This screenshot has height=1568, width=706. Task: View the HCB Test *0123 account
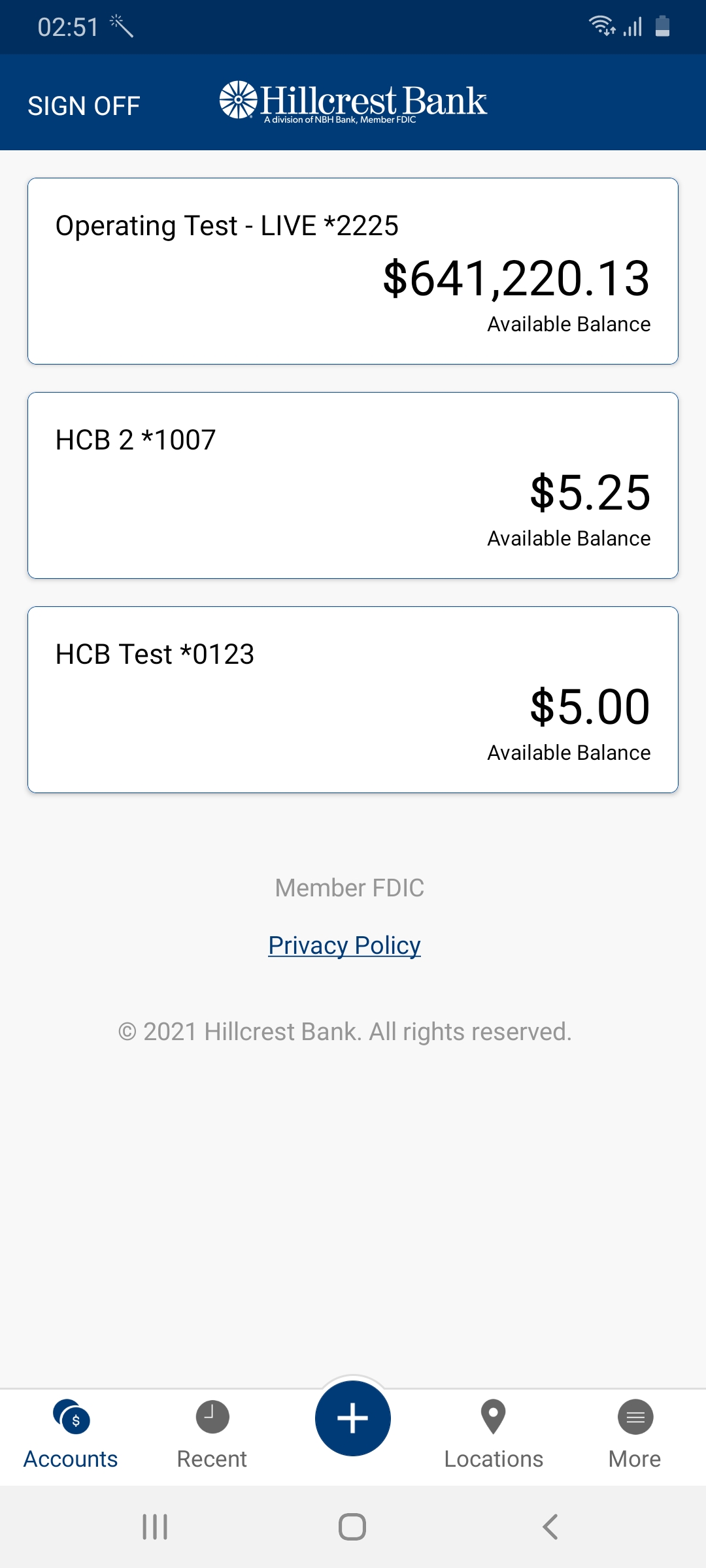(x=353, y=700)
